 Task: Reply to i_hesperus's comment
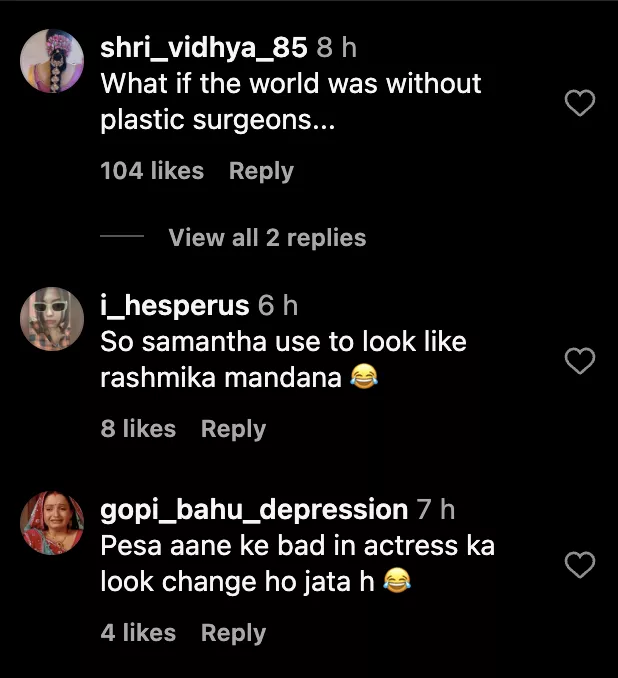pyautogui.click(x=233, y=429)
